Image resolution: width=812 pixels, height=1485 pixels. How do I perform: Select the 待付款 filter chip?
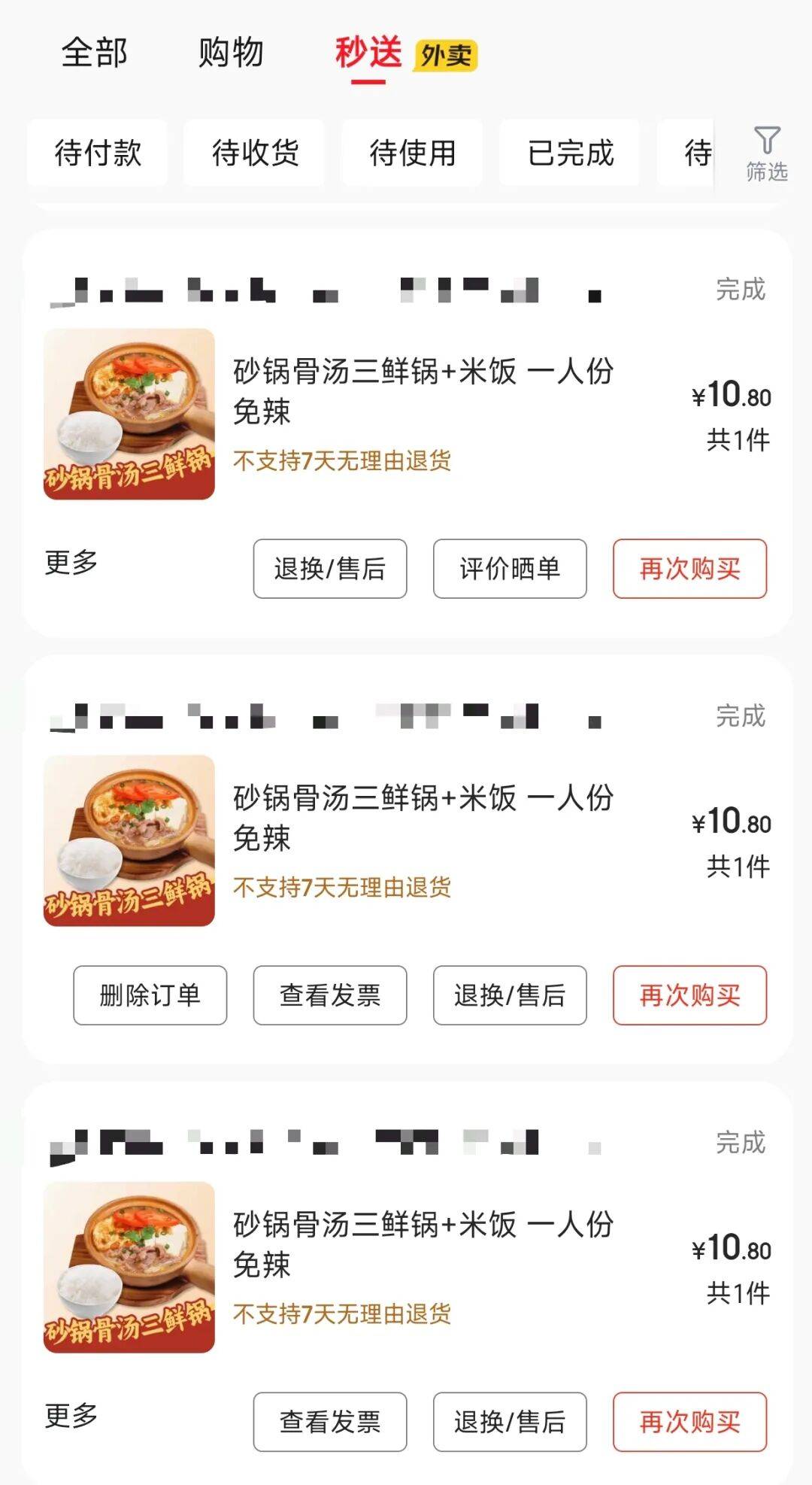click(98, 153)
